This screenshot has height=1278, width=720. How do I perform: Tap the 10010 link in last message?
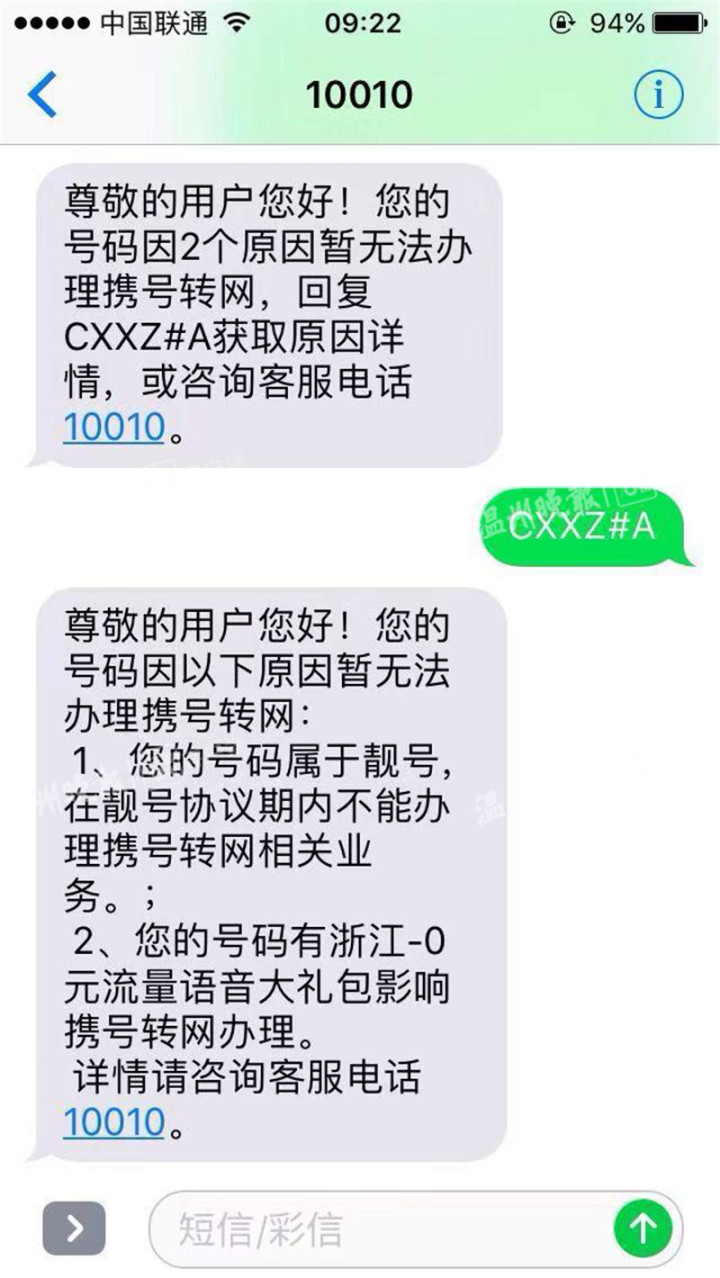(113, 1122)
